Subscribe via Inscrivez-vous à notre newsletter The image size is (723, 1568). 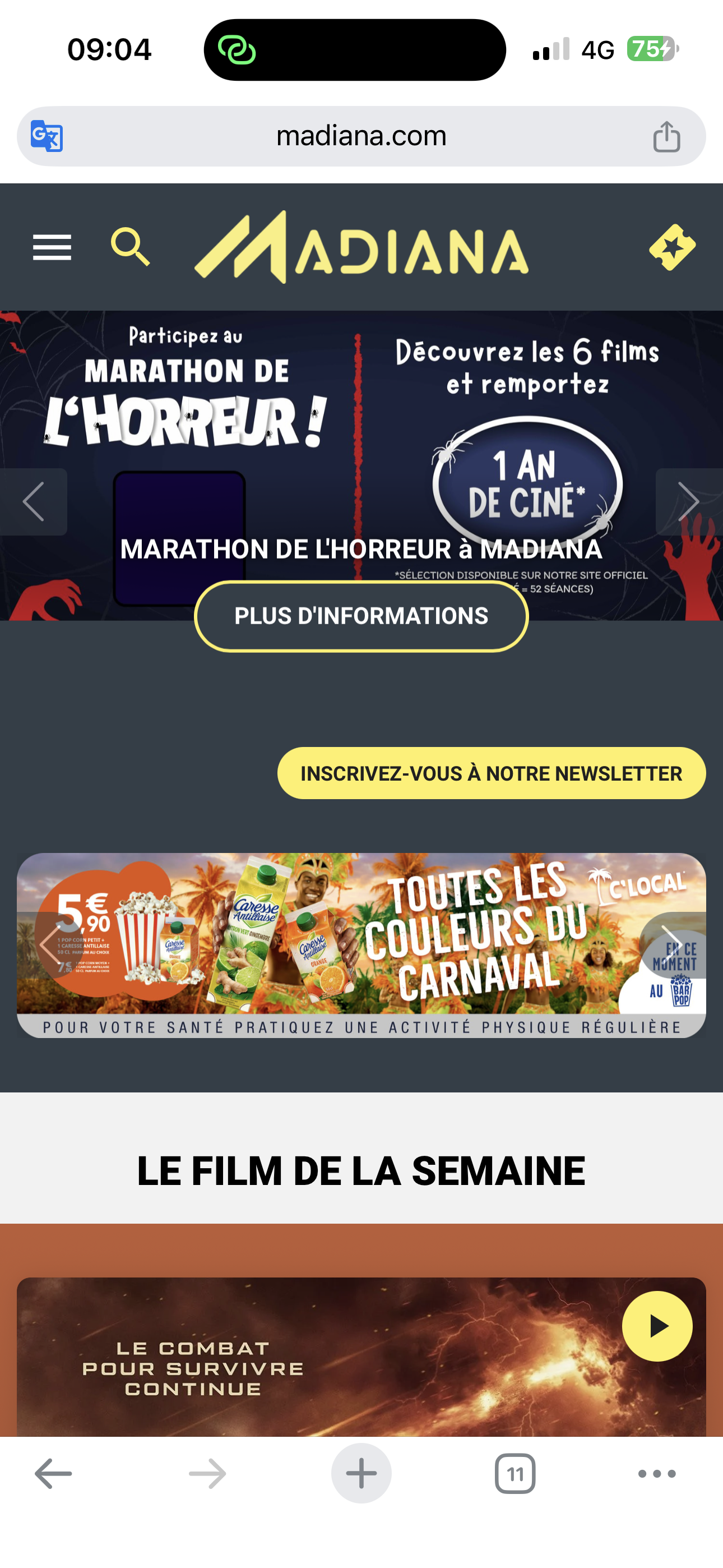pyautogui.click(x=491, y=773)
